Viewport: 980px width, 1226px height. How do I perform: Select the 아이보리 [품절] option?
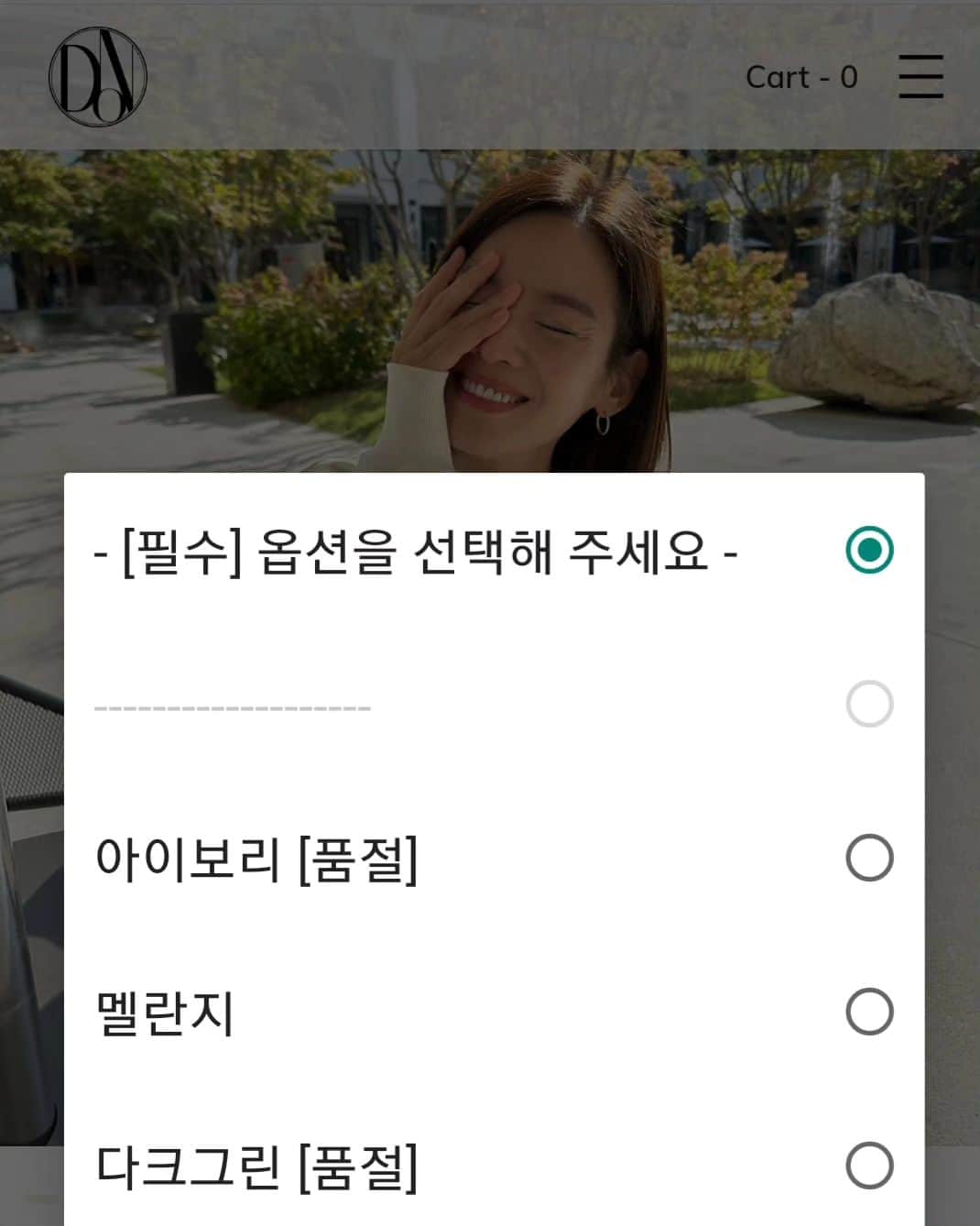tap(495, 859)
